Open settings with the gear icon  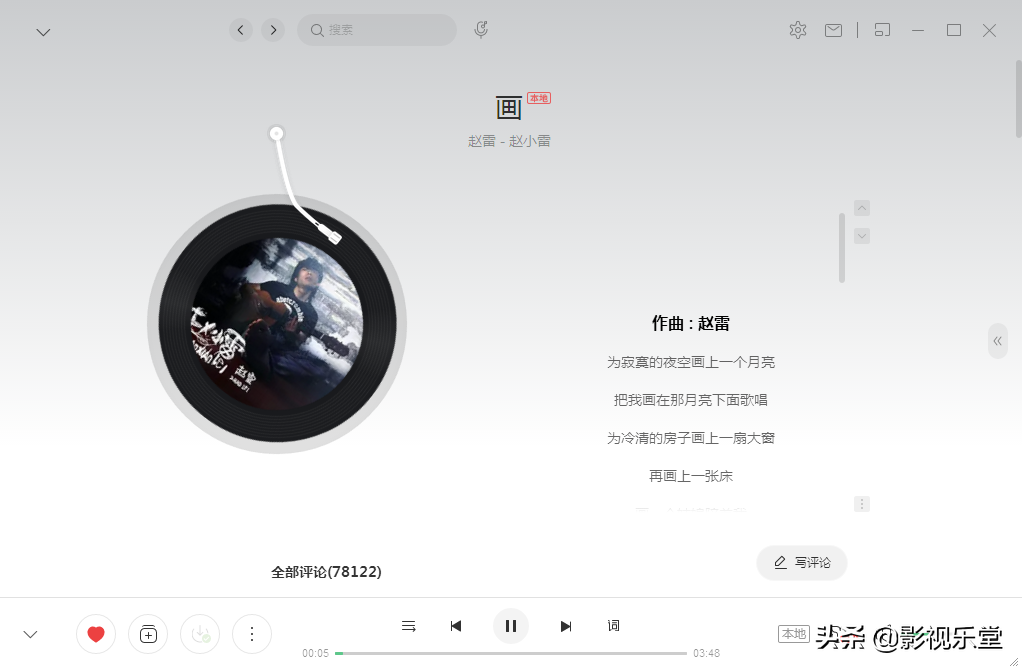[x=797, y=30]
